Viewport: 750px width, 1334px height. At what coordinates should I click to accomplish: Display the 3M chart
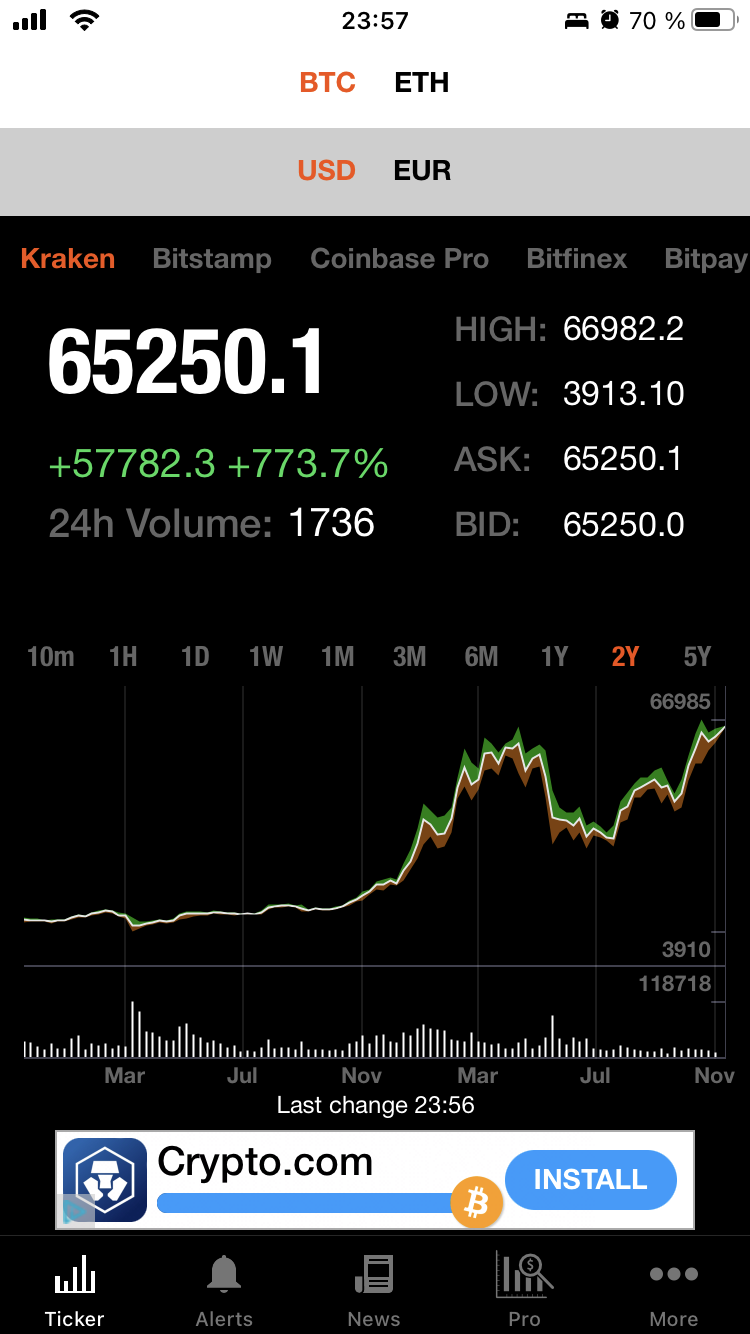[x=410, y=656]
